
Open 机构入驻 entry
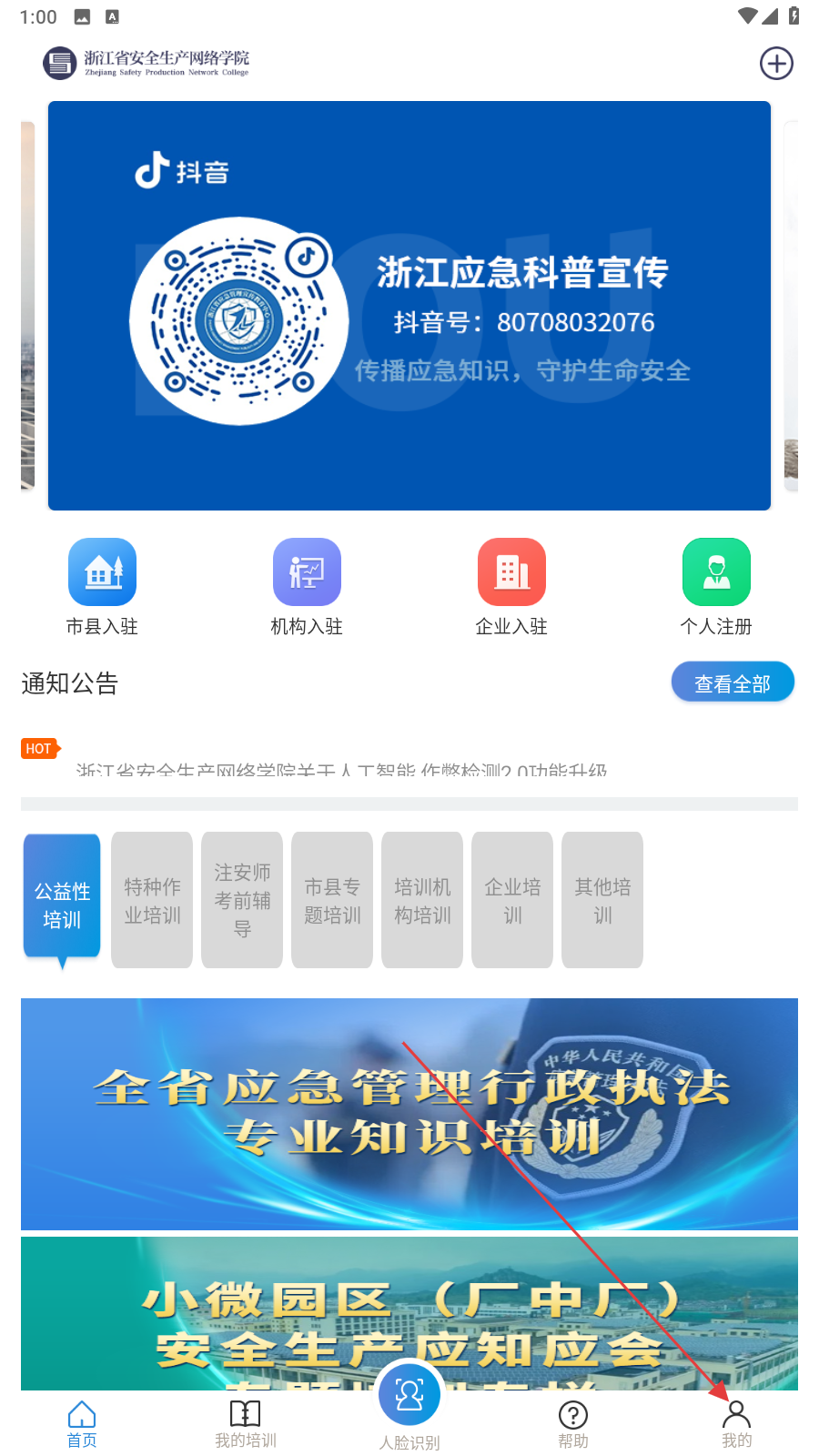[307, 586]
